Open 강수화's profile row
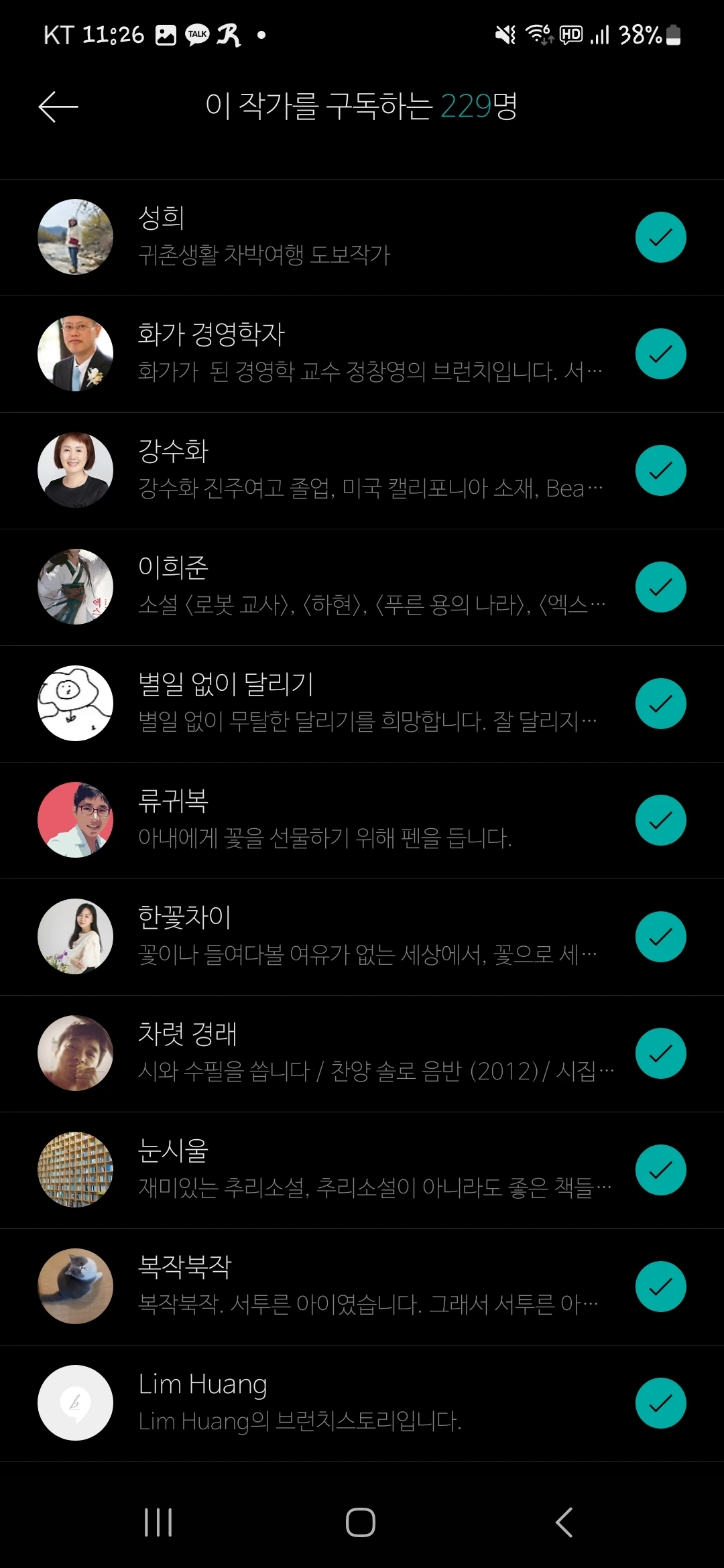Viewport: 724px width, 1568px height. [x=362, y=470]
